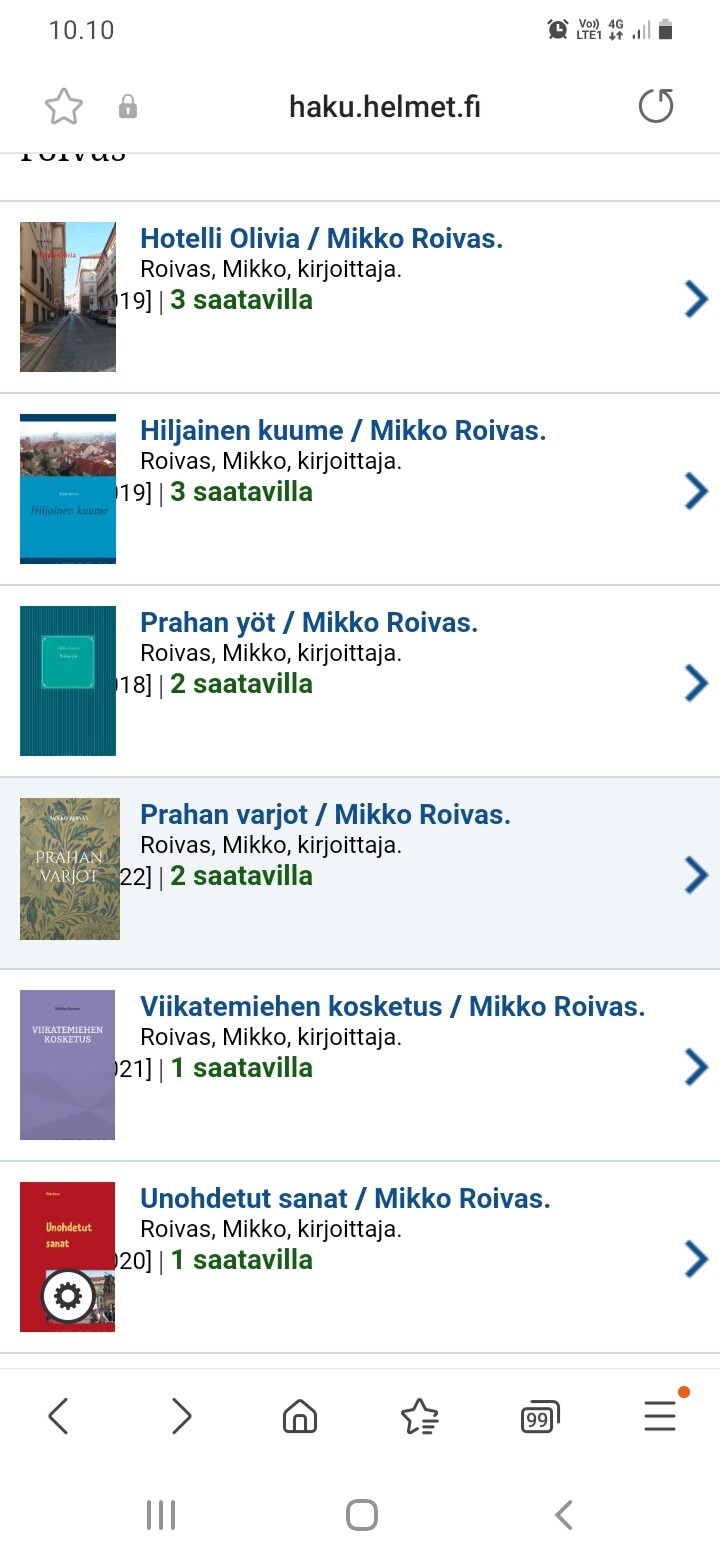Tap the haku.helmet.fi address bar
The image size is (720, 1560).
click(x=384, y=107)
